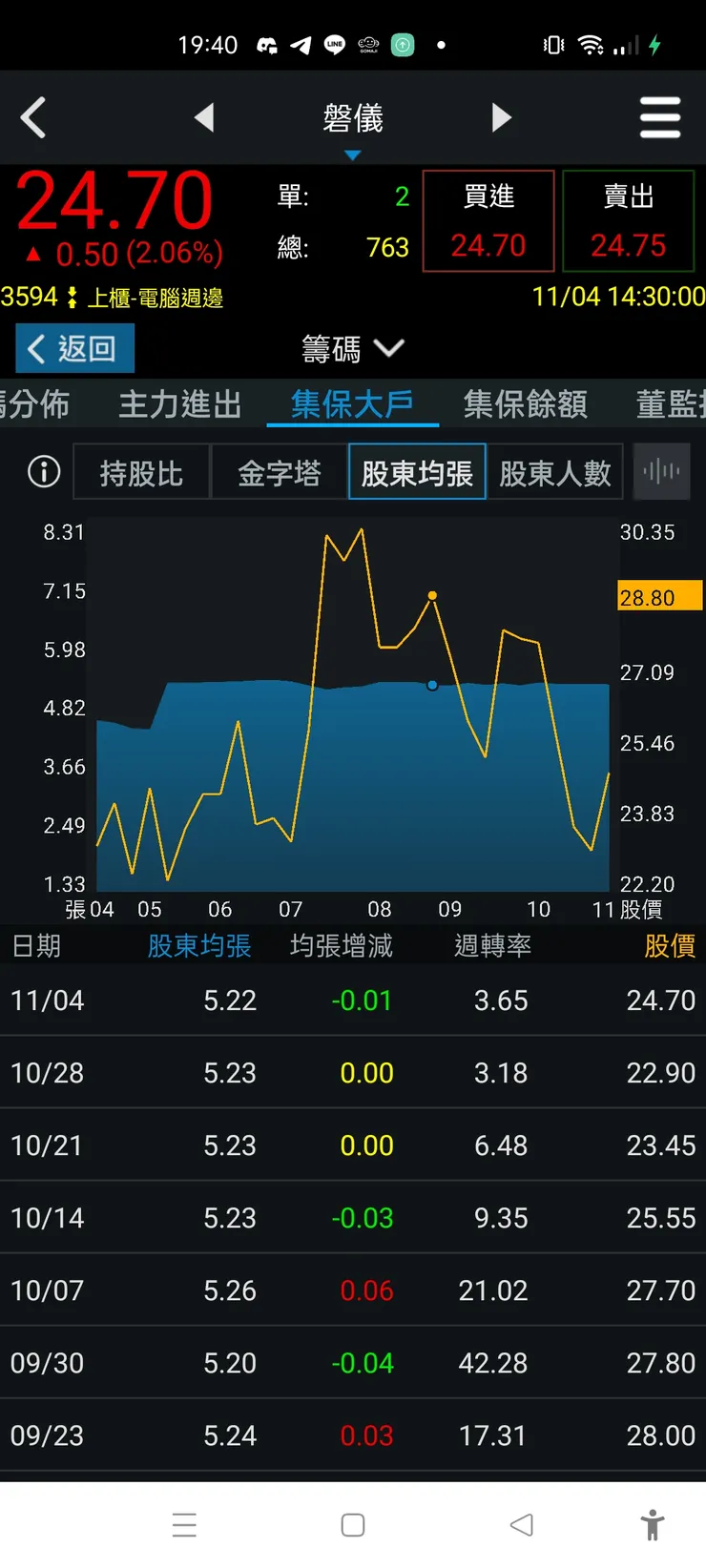
Task: Select the 股東均張 toggle option
Action: click(417, 471)
